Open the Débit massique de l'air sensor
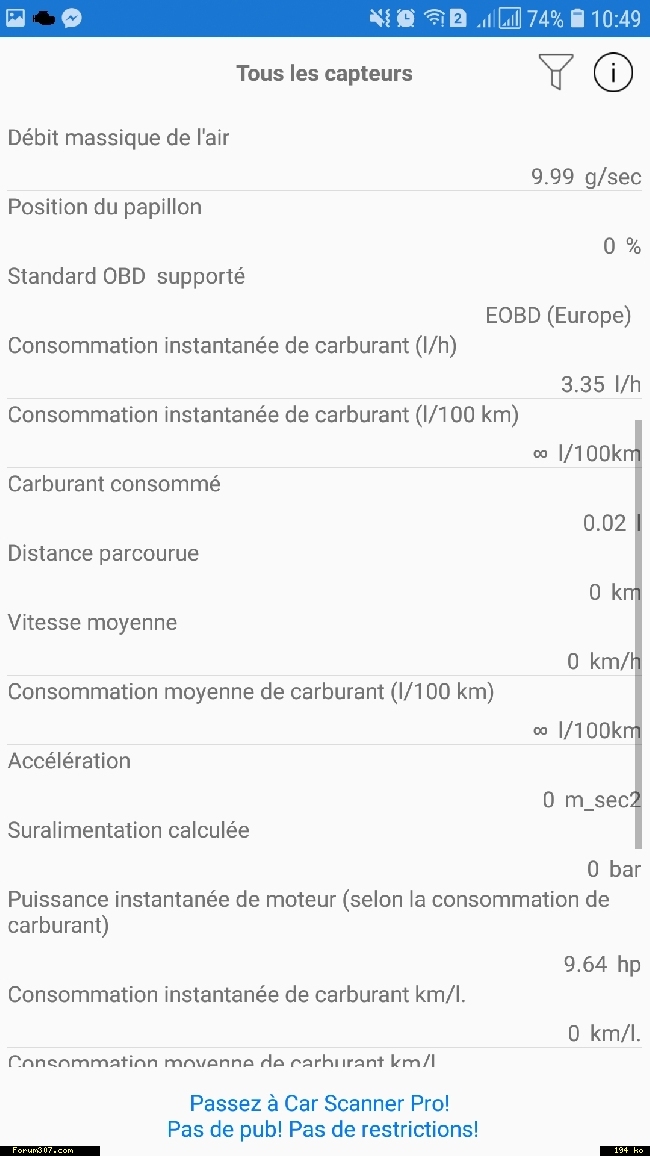The height and width of the screenshot is (1156, 650). (x=324, y=156)
